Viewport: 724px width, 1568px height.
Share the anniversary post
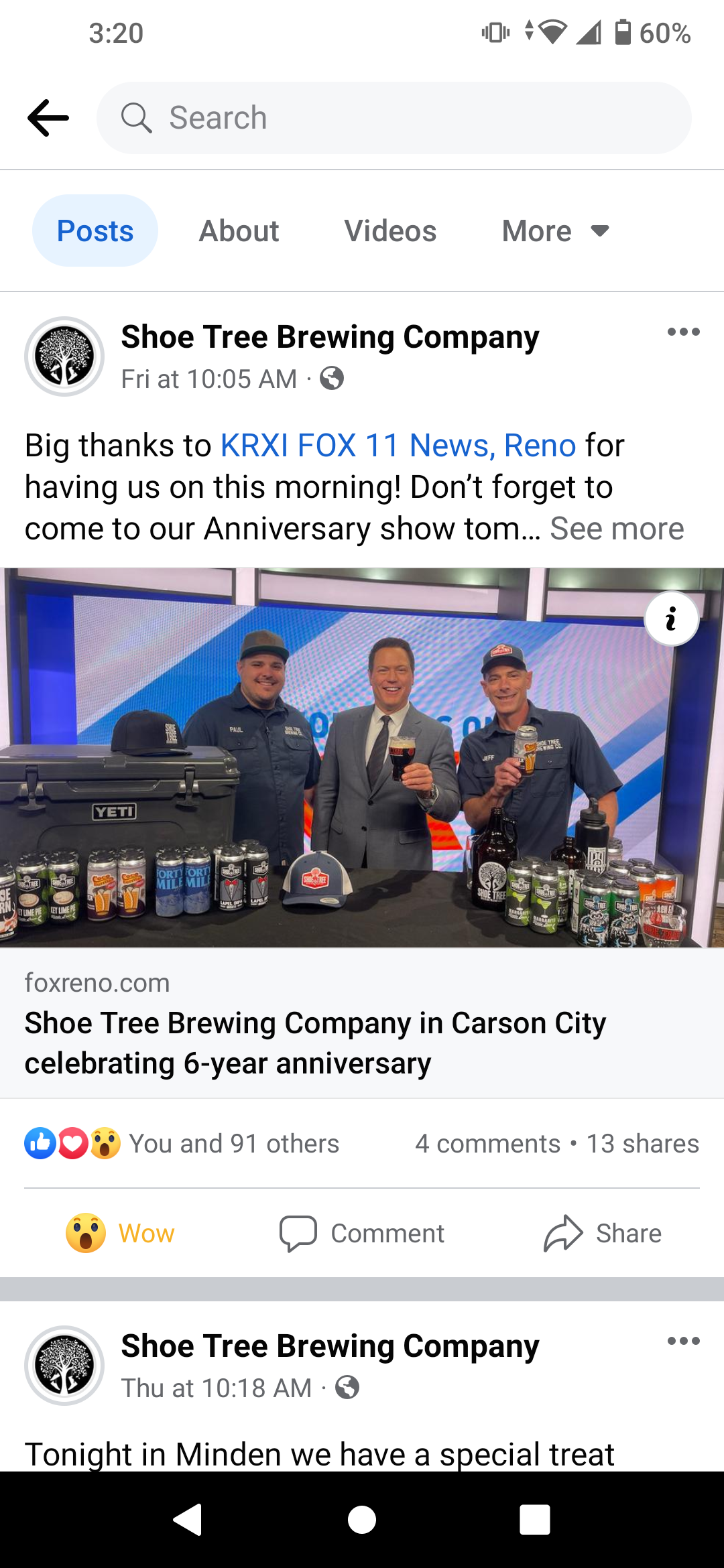point(603,1233)
